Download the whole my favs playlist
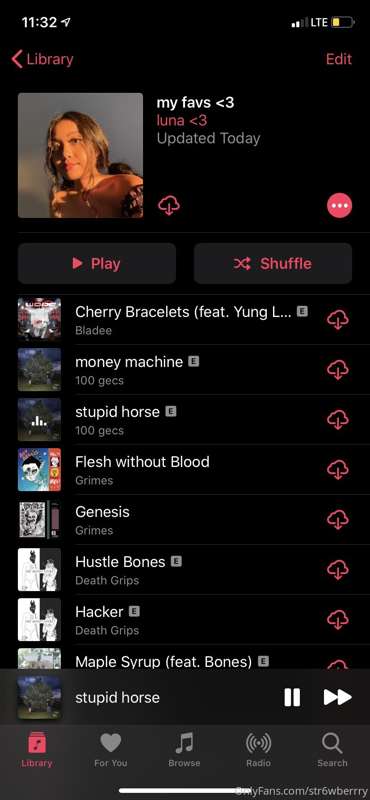 [169, 206]
